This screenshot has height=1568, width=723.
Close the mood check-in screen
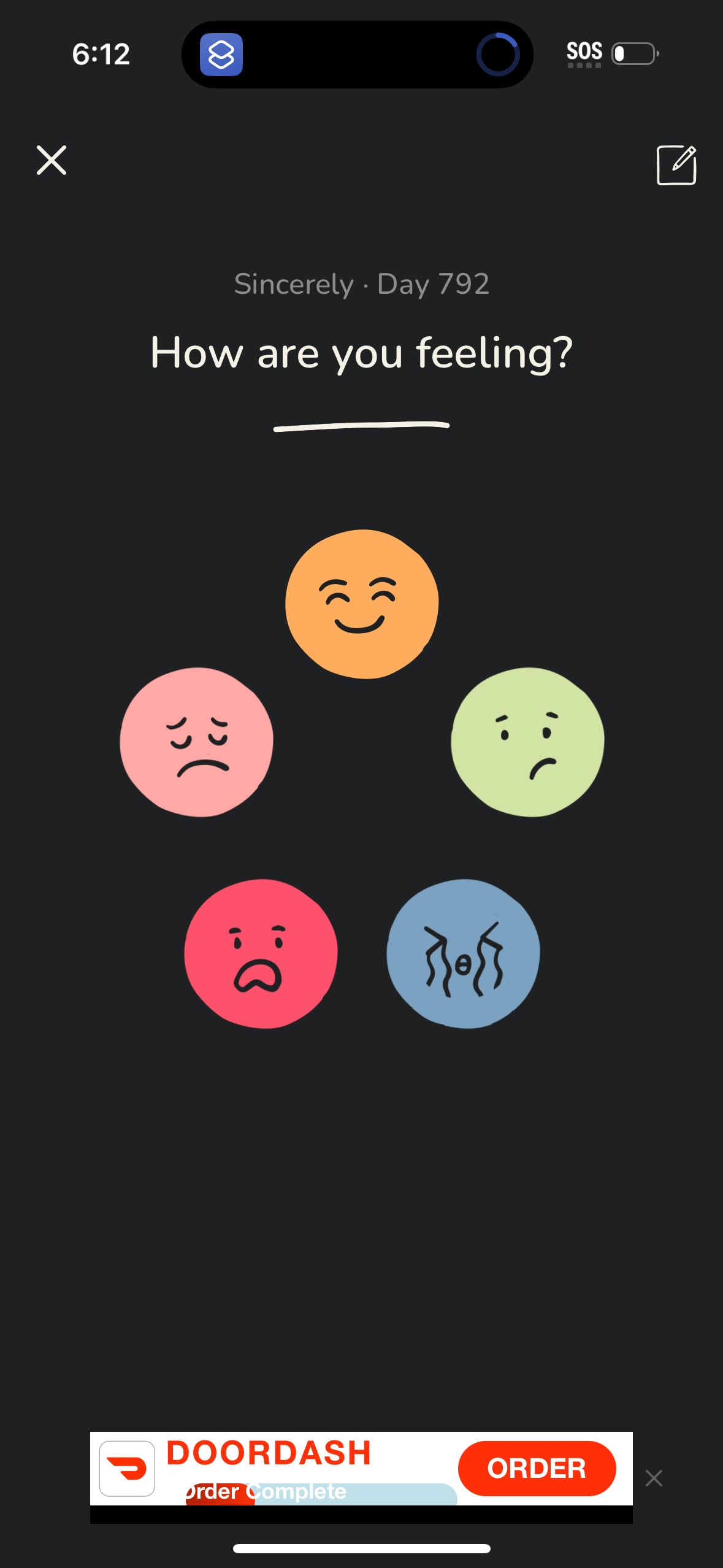(x=52, y=161)
